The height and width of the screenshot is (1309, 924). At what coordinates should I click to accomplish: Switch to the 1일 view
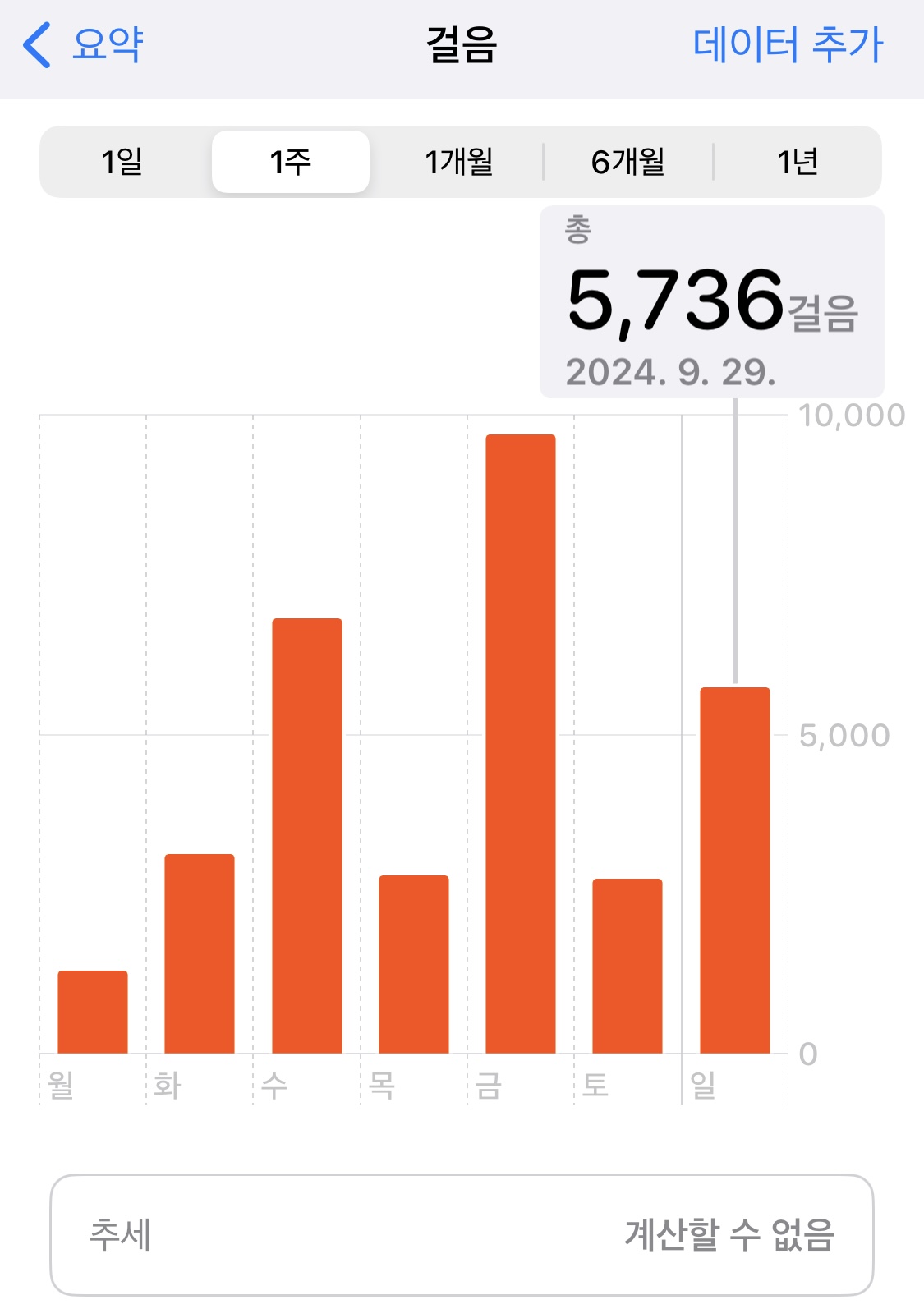point(123,162)
